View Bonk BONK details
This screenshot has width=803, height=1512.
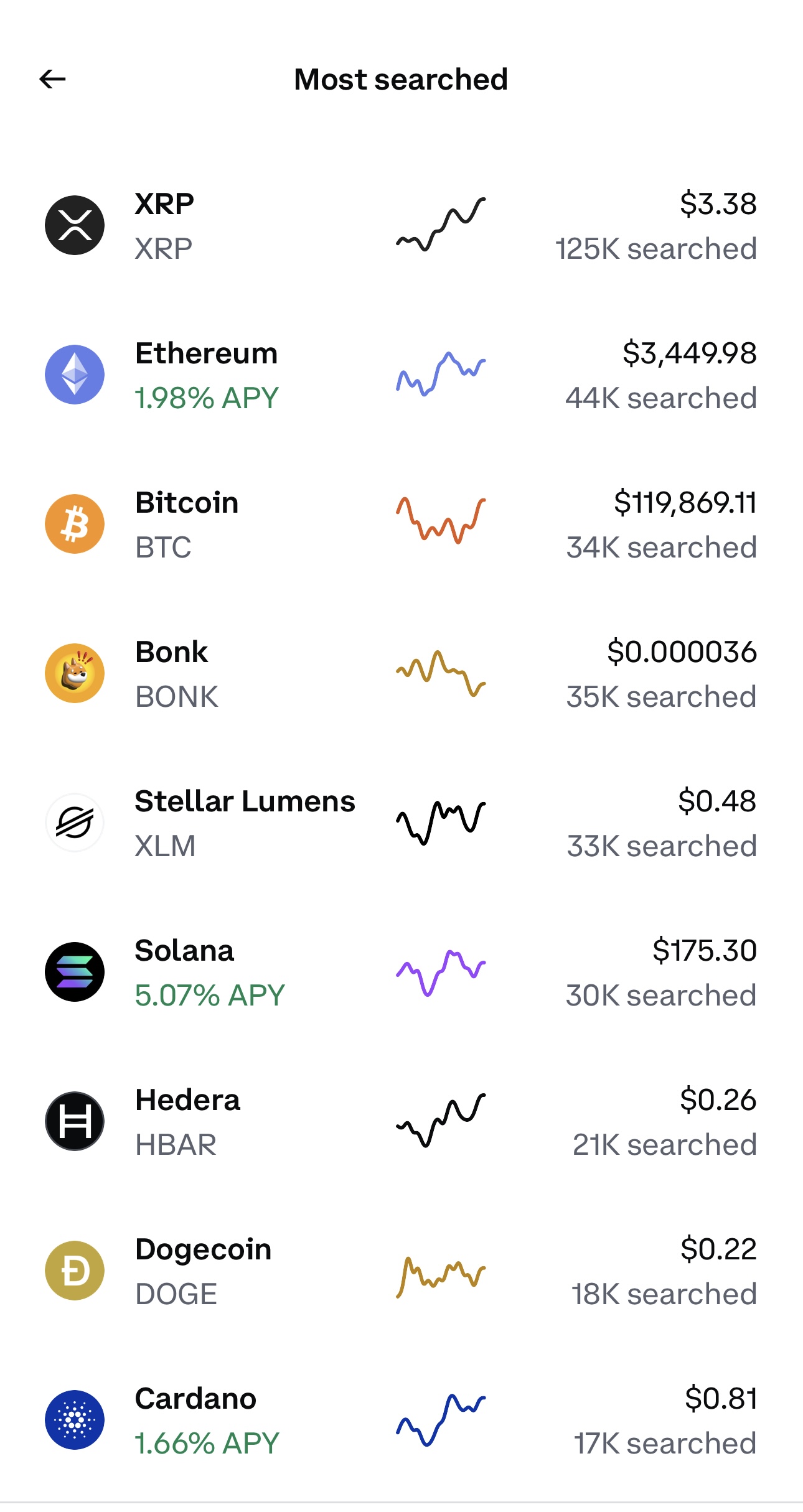tap(401, 673)
